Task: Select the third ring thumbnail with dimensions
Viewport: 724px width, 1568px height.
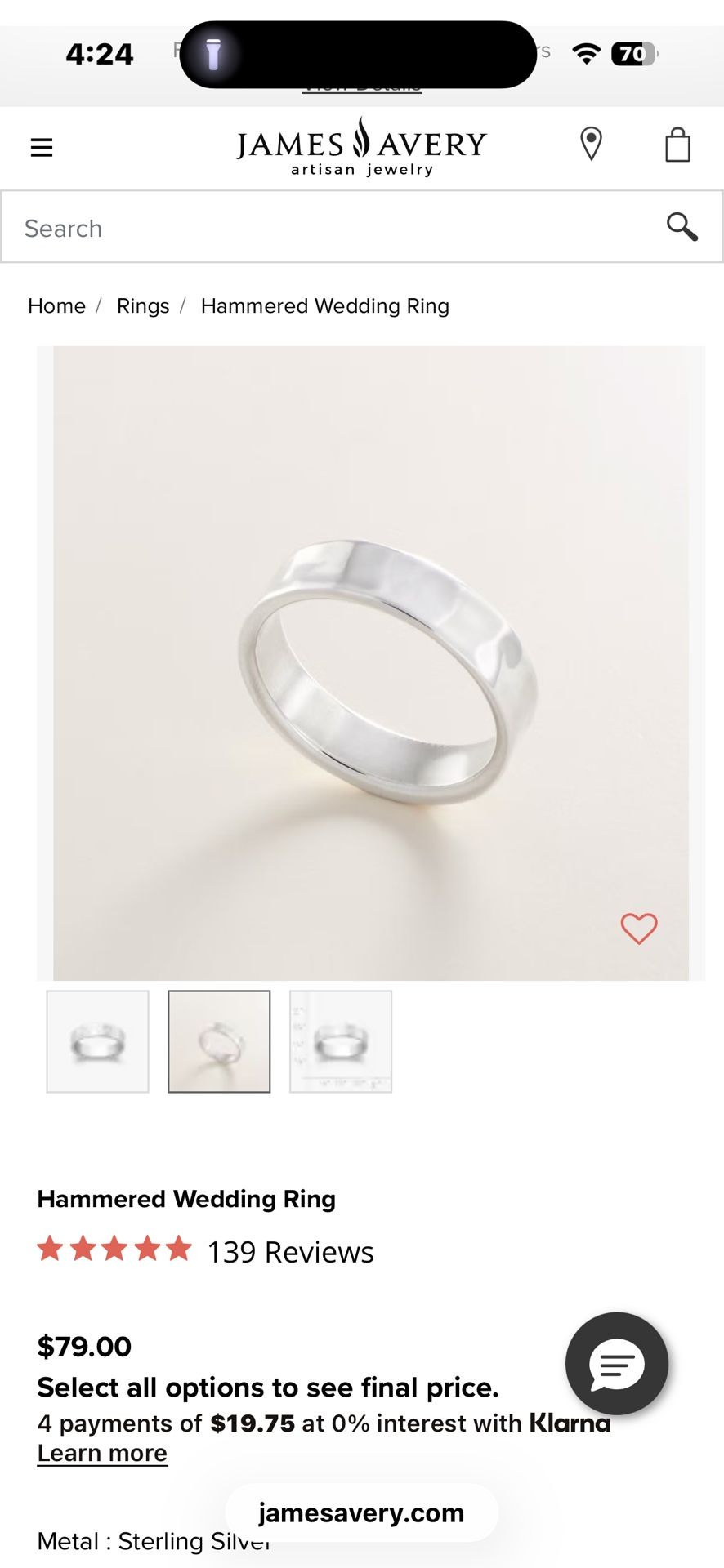Action: pyautogui.click(x=341, y=1041)
